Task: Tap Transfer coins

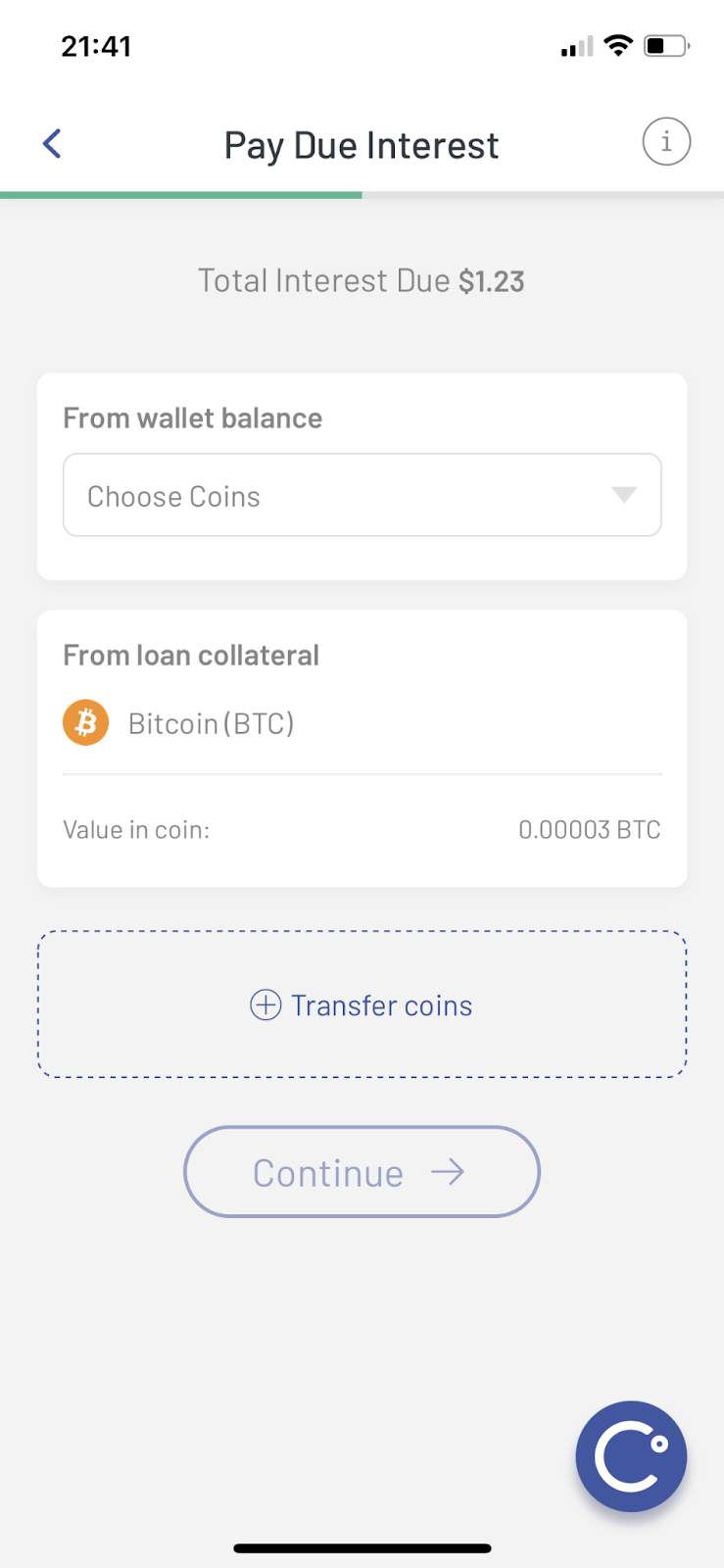Action: [x=362, y=1004]
